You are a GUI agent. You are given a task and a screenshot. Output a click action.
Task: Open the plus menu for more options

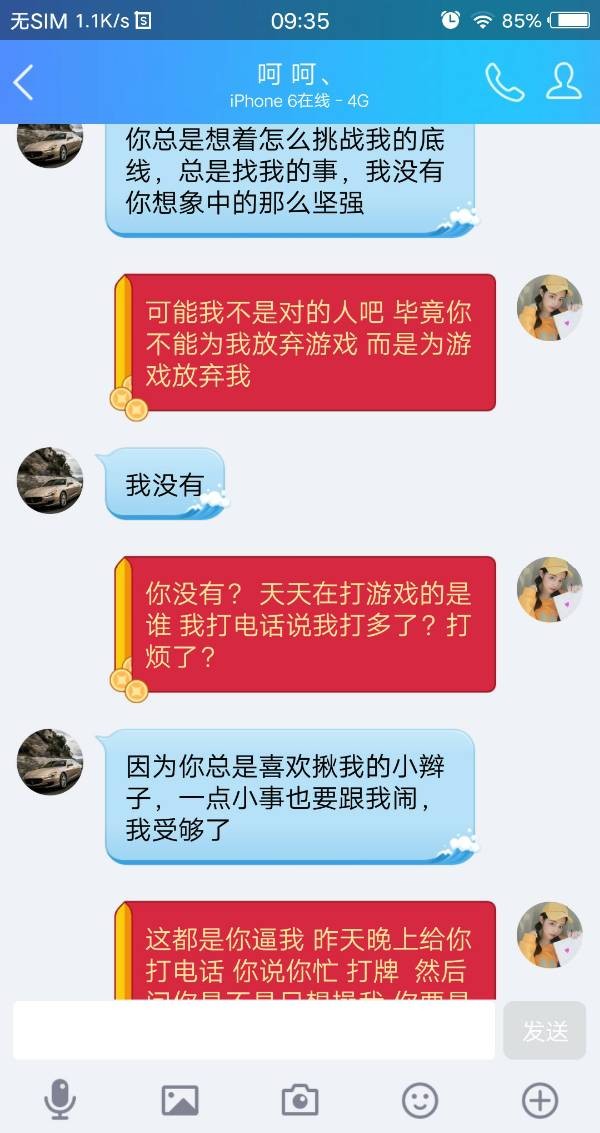[x=540, y=1100]
